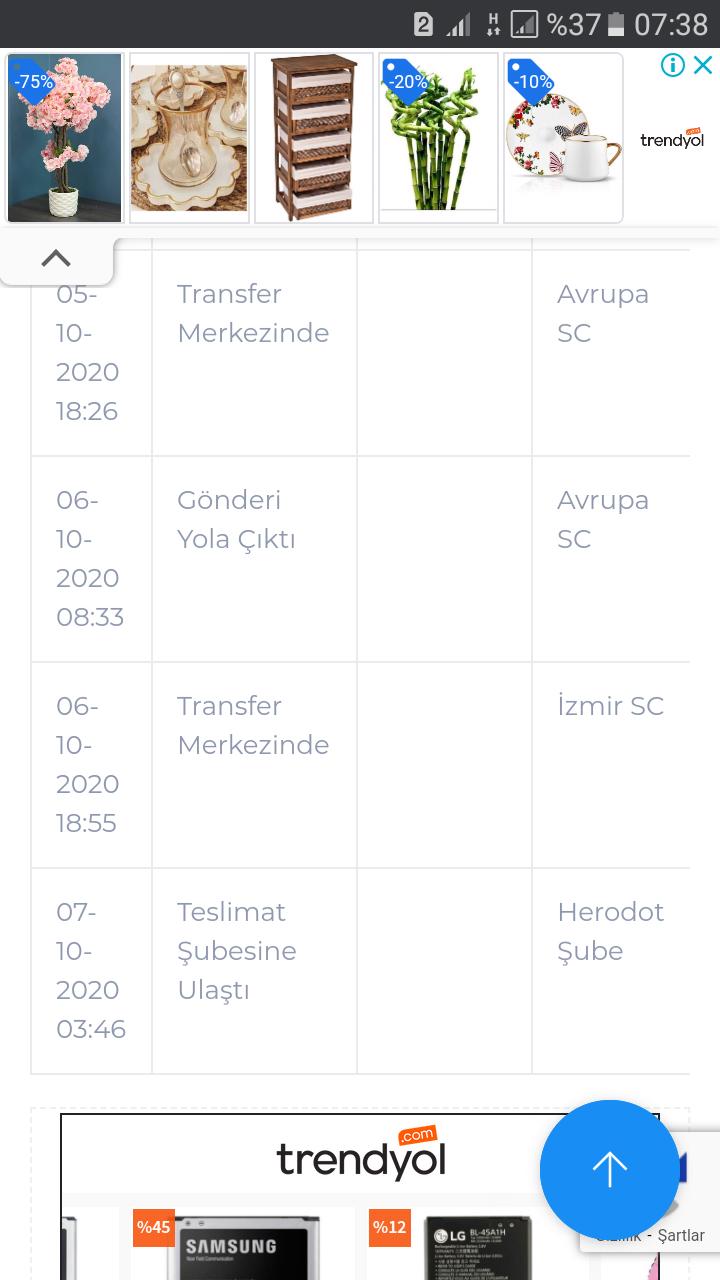The width and height of the screenshot is (720, 1280).
Task: Collapse the top ad with the chevron
Action: (56, 259)
